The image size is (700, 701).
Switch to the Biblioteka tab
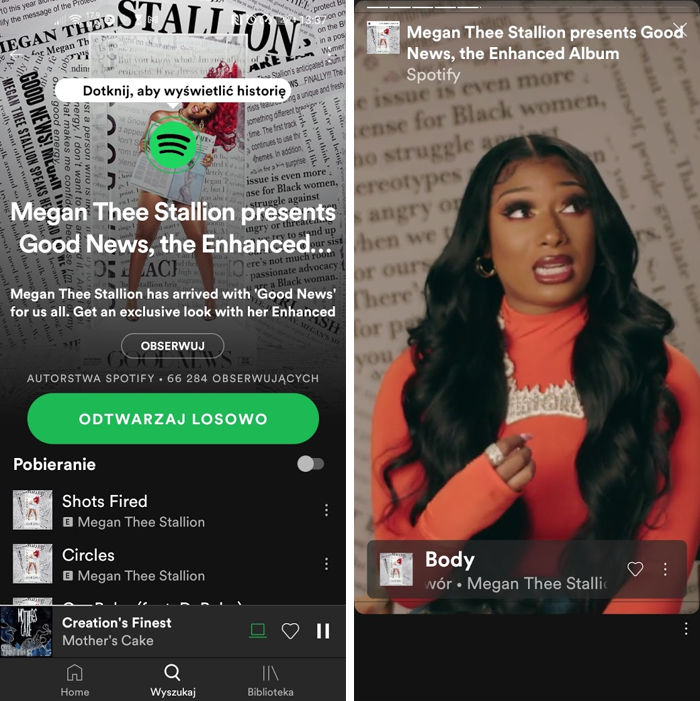click(x=270, y=680)
